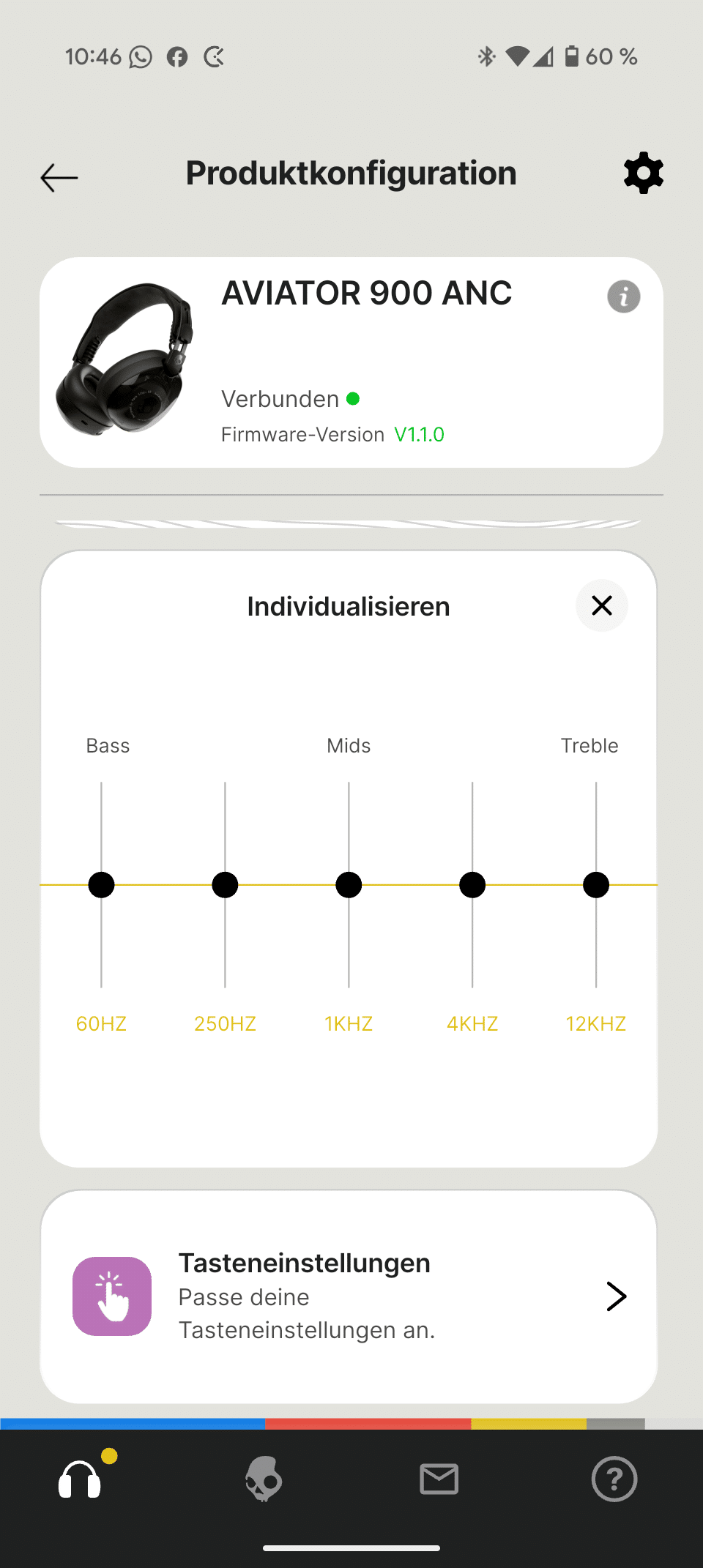The image size is (703, 1568).
Task: Open the help question mark tab
Action: (x=614, y=1479)
